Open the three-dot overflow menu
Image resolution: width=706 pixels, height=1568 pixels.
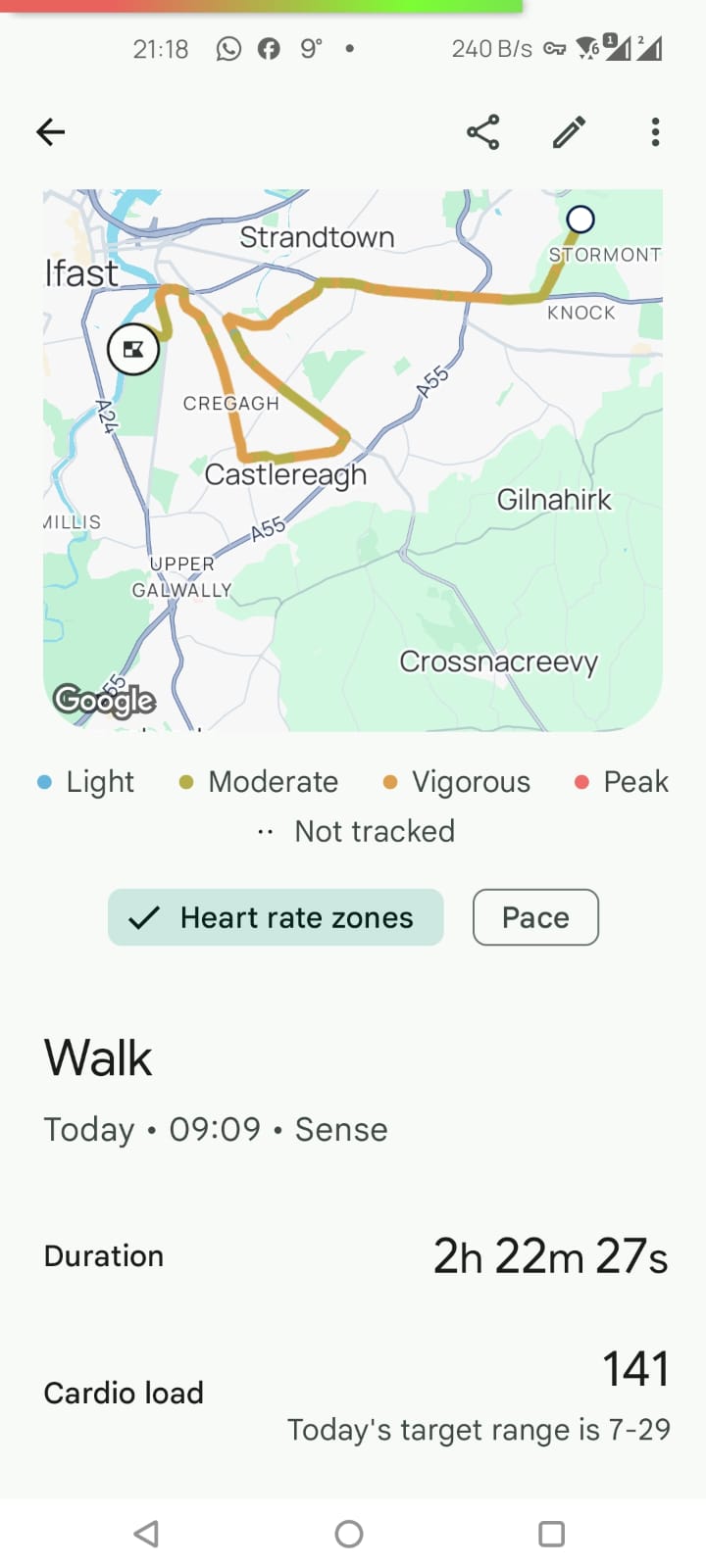[x=655, y=132]
